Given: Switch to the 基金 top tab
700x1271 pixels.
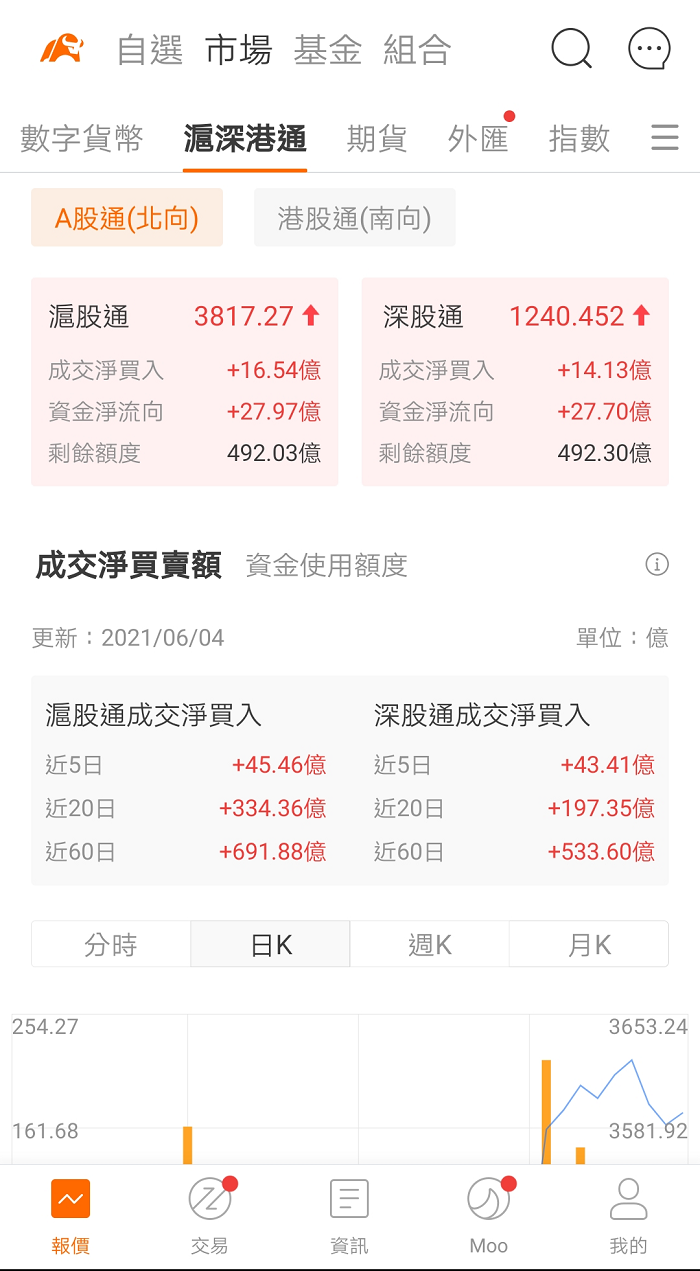Looking at the screenshot, I should (327, 50).
